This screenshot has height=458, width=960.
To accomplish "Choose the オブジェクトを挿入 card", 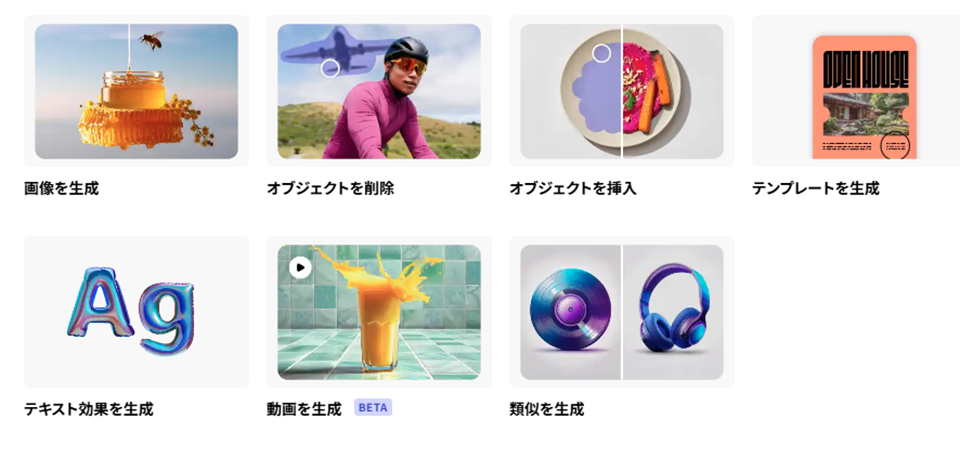I will point(621,92).
